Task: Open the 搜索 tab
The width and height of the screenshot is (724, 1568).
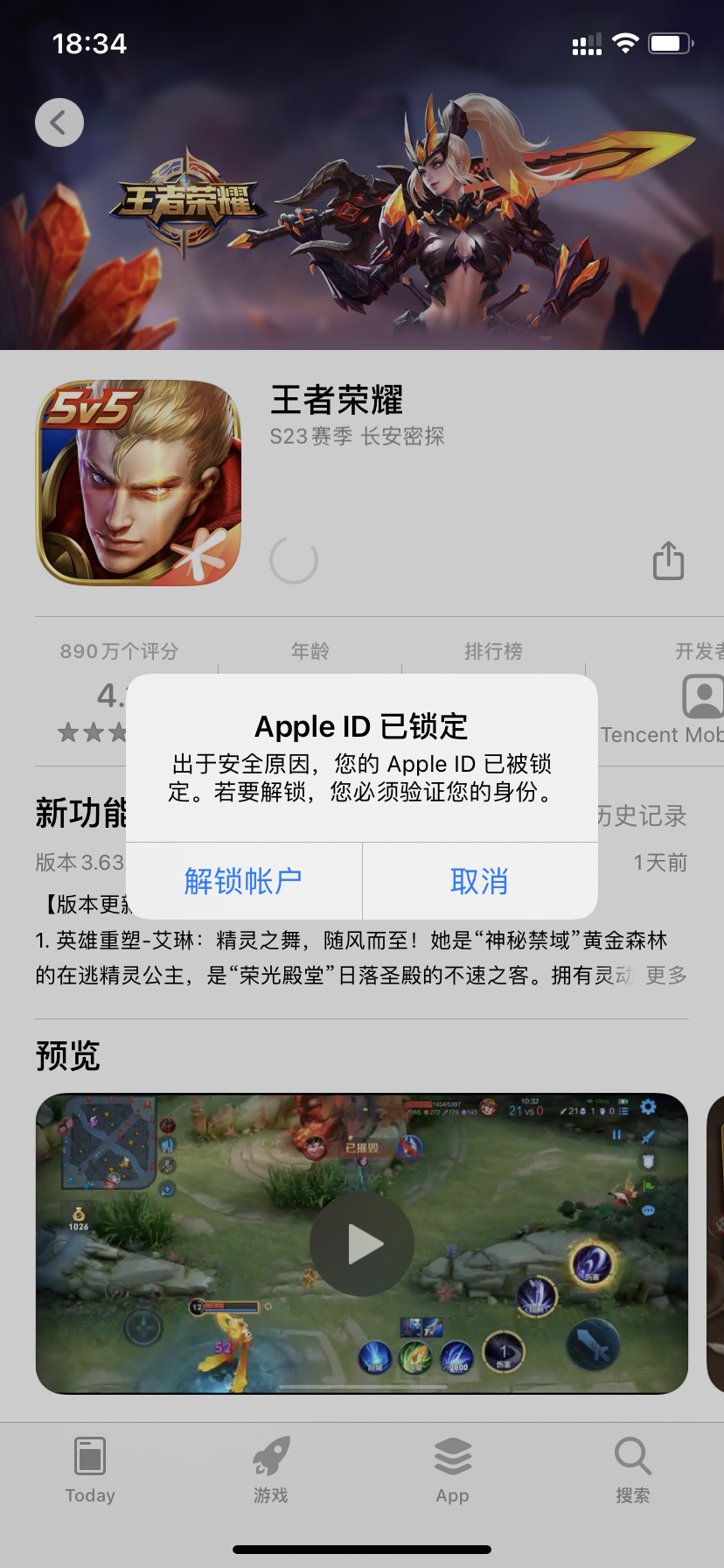Action: [632, 1470]
